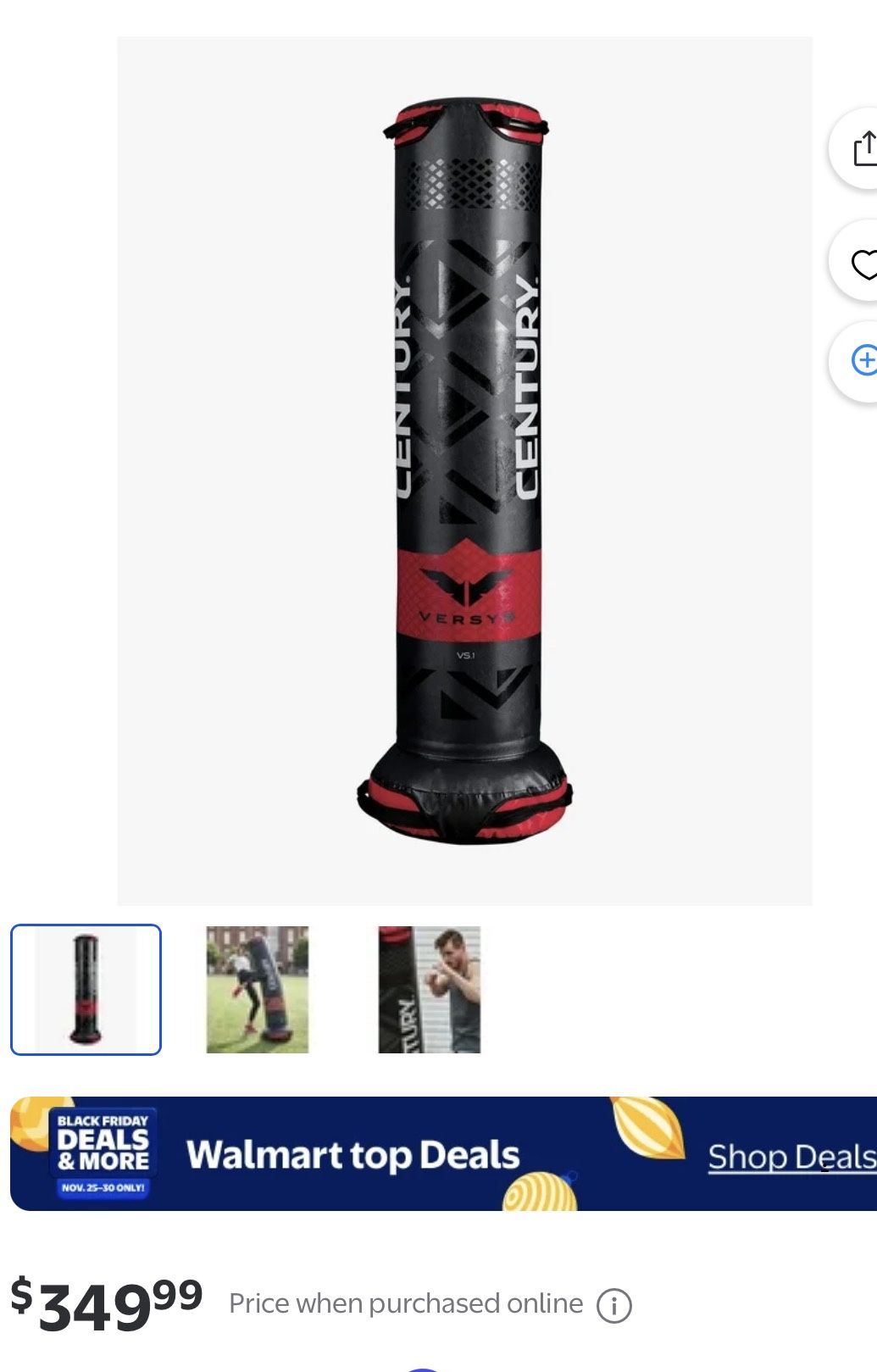This screenshot has width=877, height=1372.
Task: Select the first product thumbnail
Action: [x=86, y=988]
